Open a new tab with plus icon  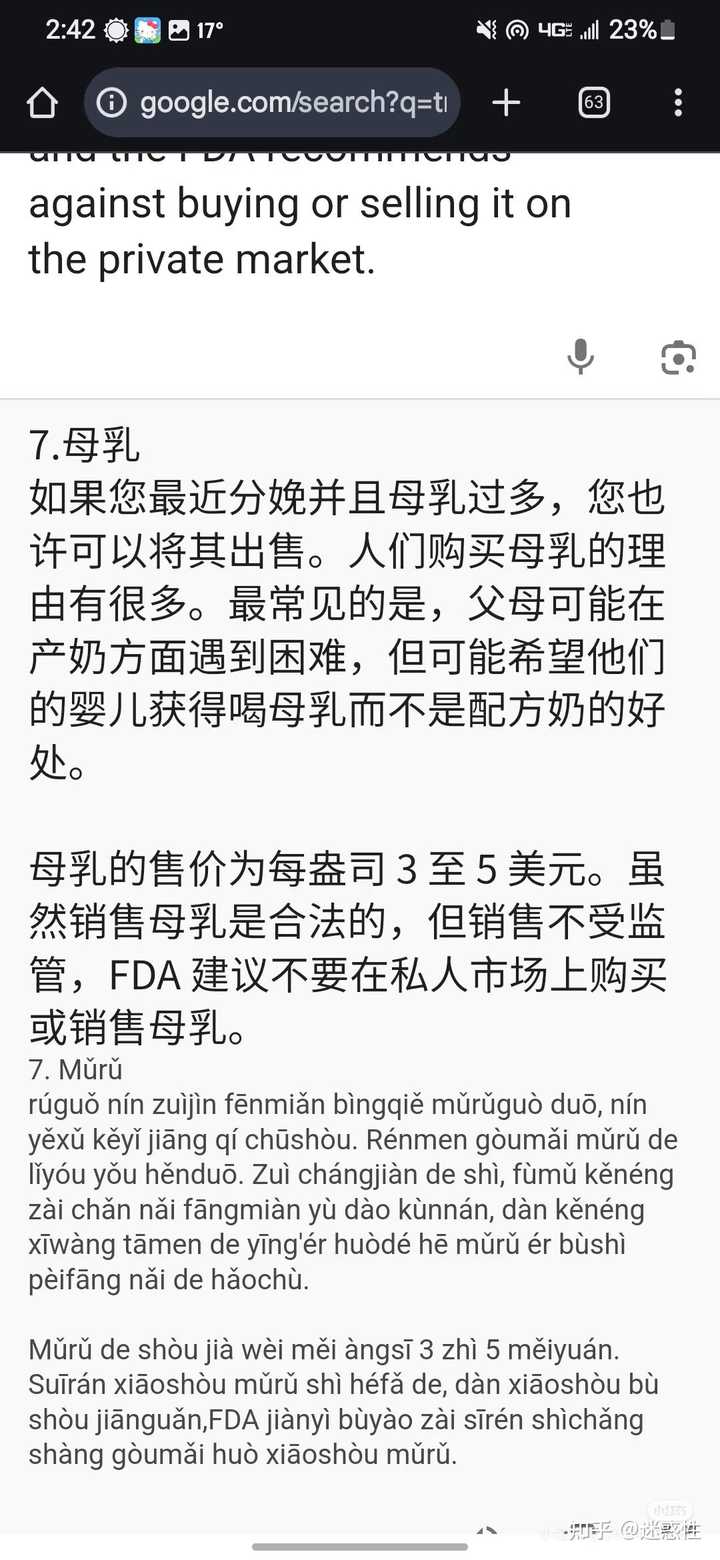[x=506, y=102]
